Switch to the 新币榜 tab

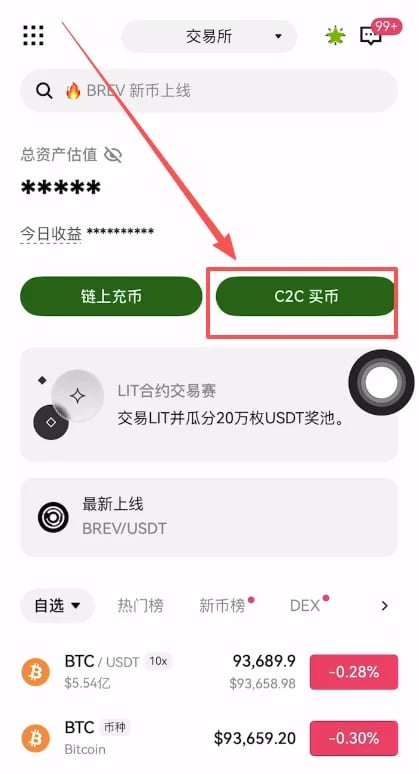click(222, 606)
